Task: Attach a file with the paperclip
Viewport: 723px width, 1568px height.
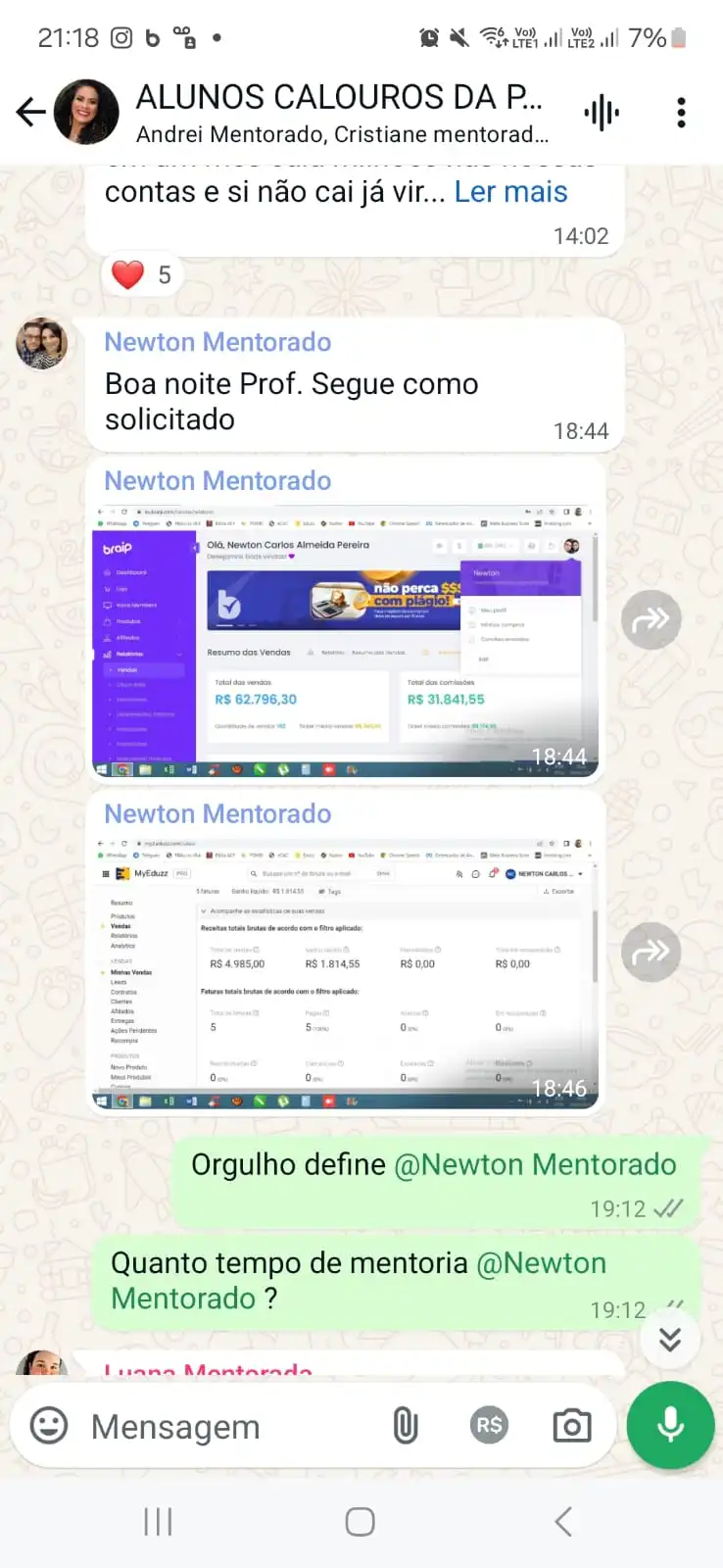Action: tap(406, 1426)
